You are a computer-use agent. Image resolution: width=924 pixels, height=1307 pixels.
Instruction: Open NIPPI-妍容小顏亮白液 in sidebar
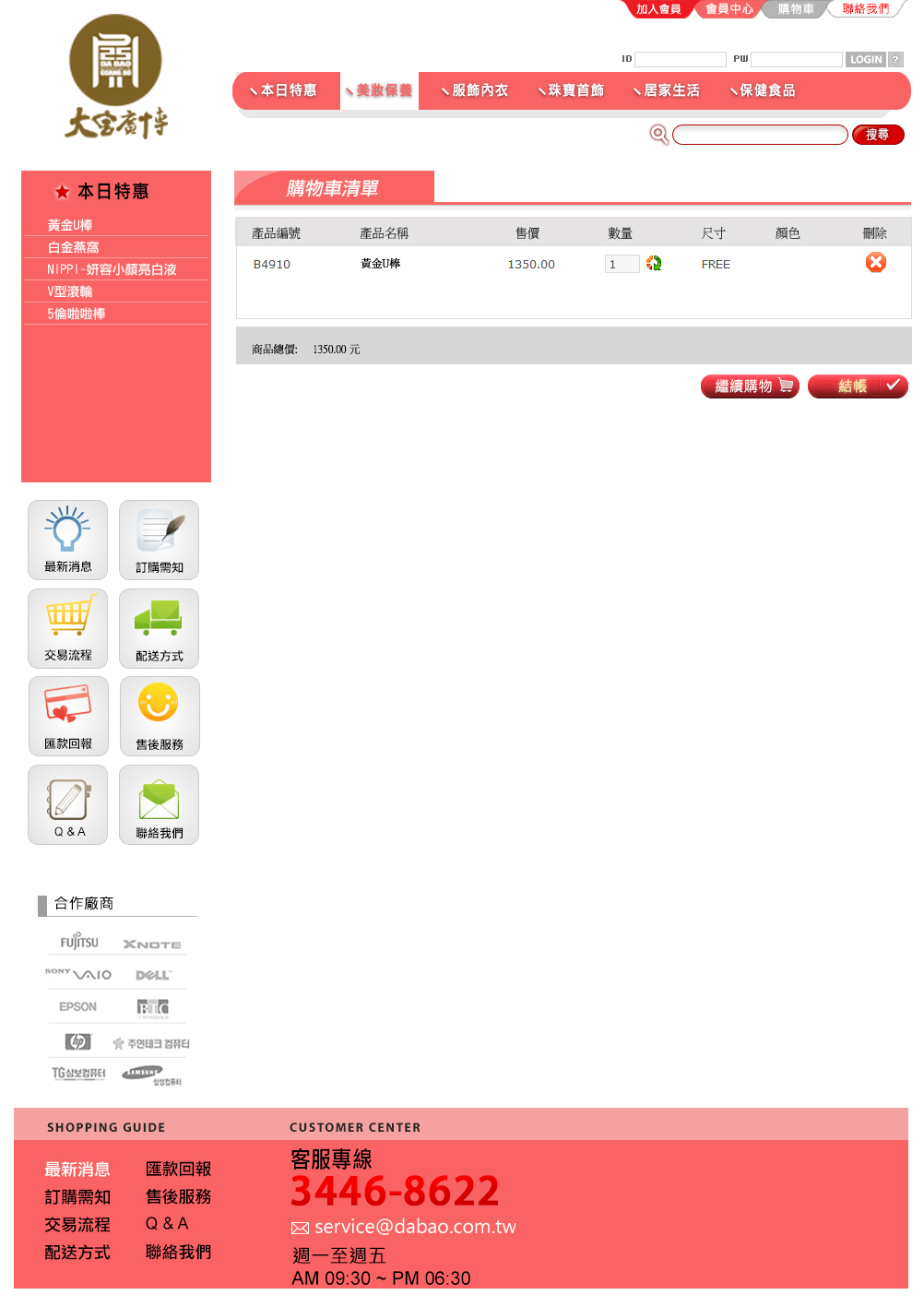[112, 269]
